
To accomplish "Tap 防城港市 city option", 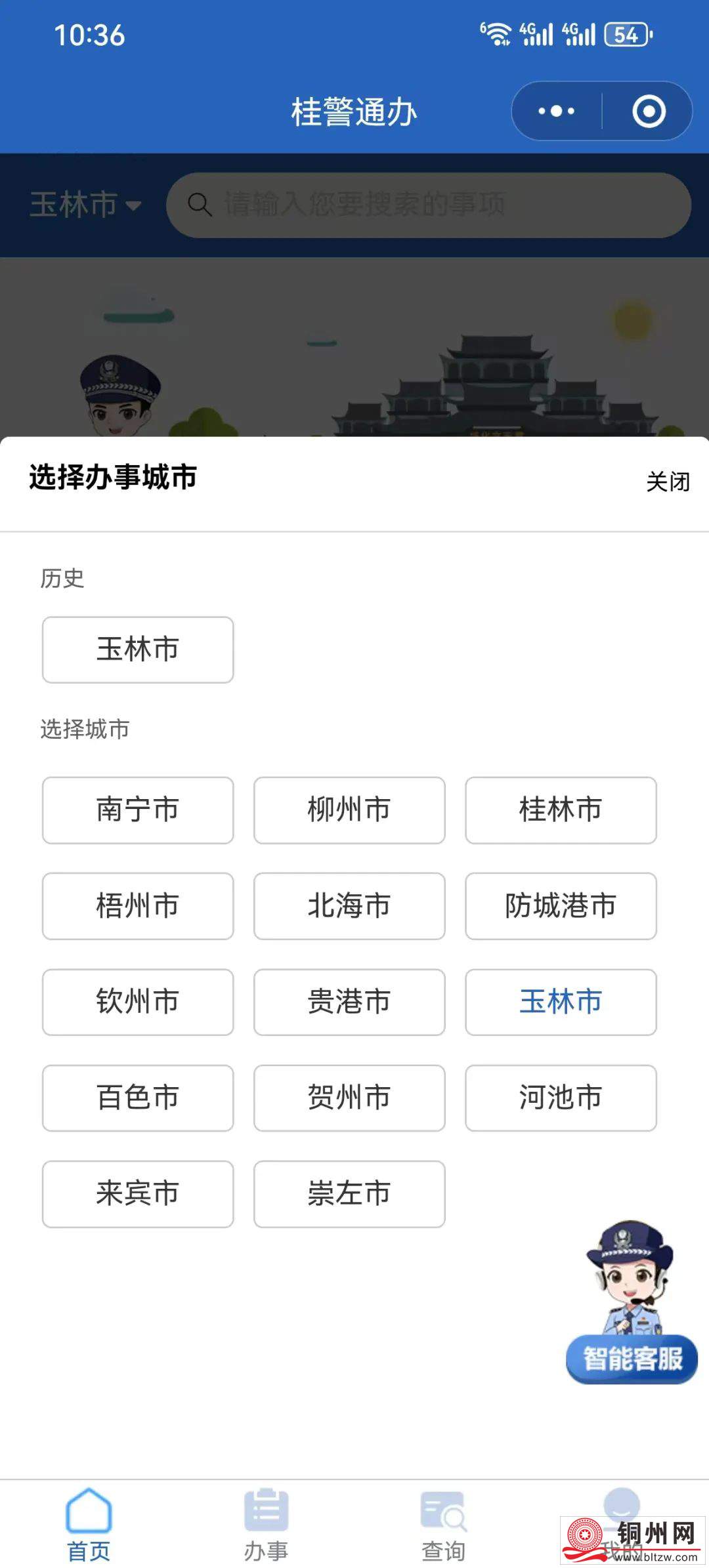I will click(561, 906).
